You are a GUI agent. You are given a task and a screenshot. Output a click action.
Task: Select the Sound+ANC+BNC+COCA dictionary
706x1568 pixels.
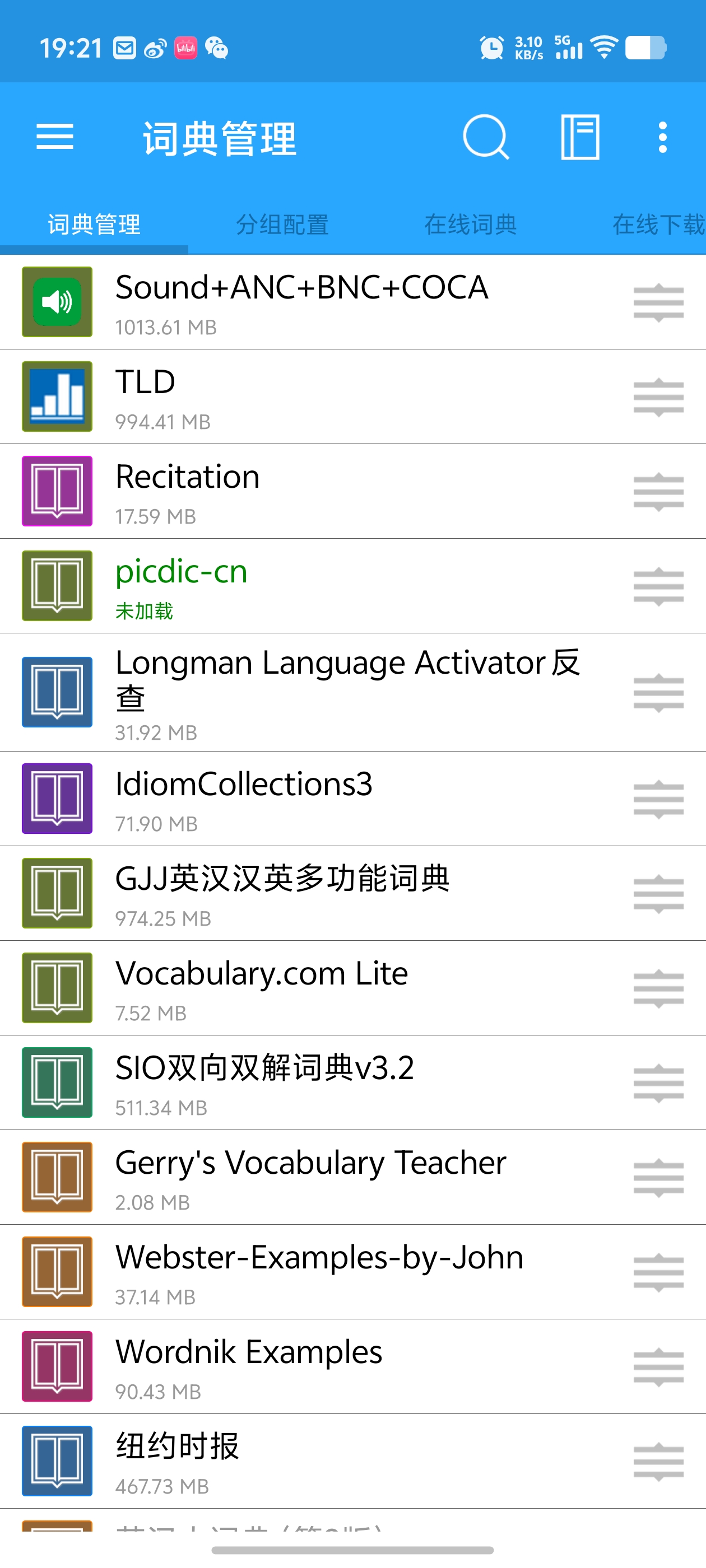pos(301,302)
